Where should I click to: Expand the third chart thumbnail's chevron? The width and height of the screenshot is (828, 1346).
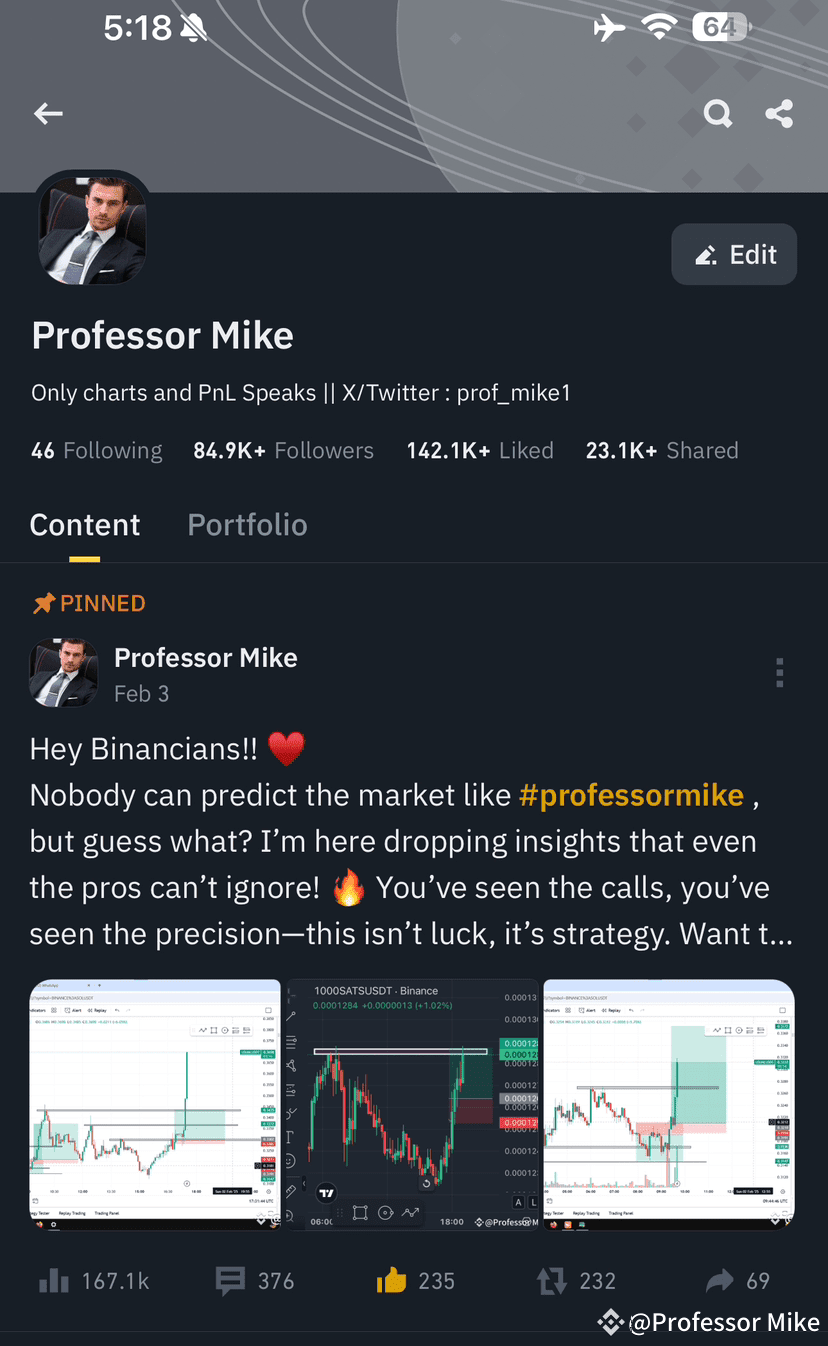(x=774, y=1221)
